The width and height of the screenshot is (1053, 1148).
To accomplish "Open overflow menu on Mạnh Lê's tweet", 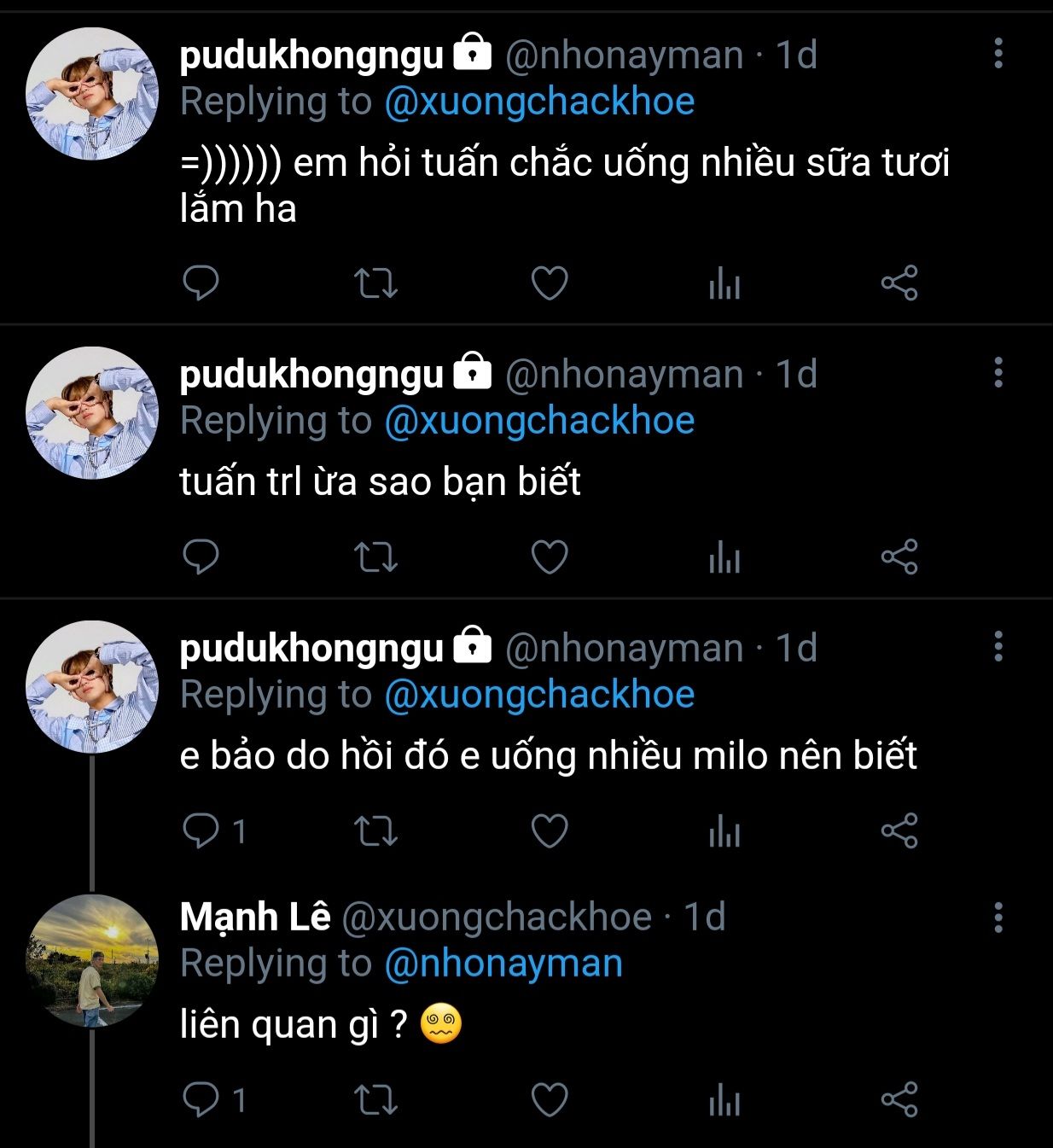I will coord(998,918).
